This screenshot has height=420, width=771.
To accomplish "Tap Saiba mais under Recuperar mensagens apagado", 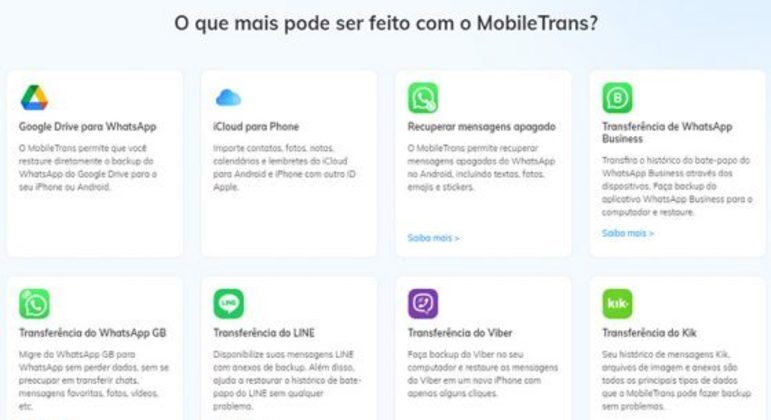I will coord(434,238).
